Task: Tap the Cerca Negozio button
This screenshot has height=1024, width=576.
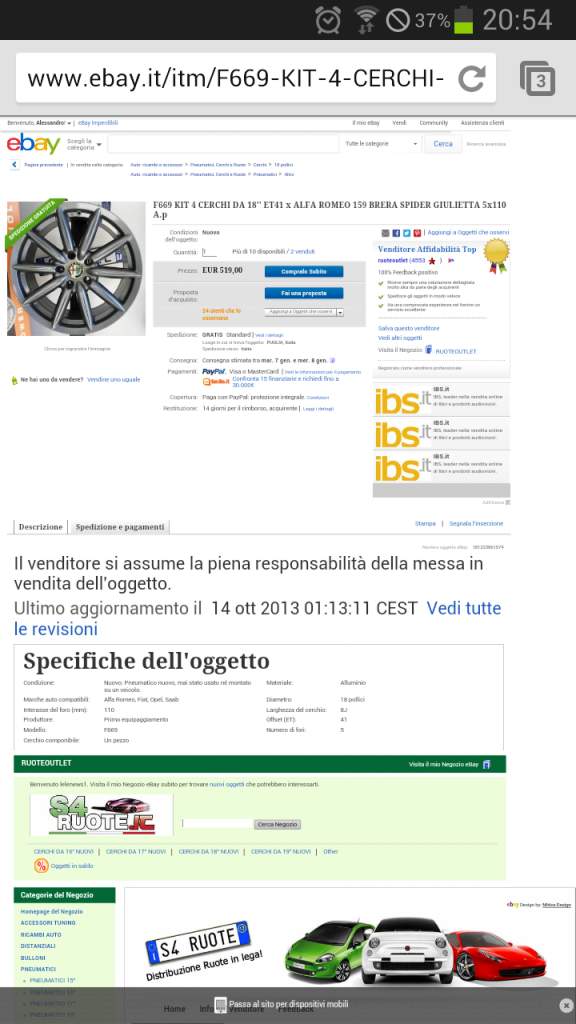Action: 278,824
